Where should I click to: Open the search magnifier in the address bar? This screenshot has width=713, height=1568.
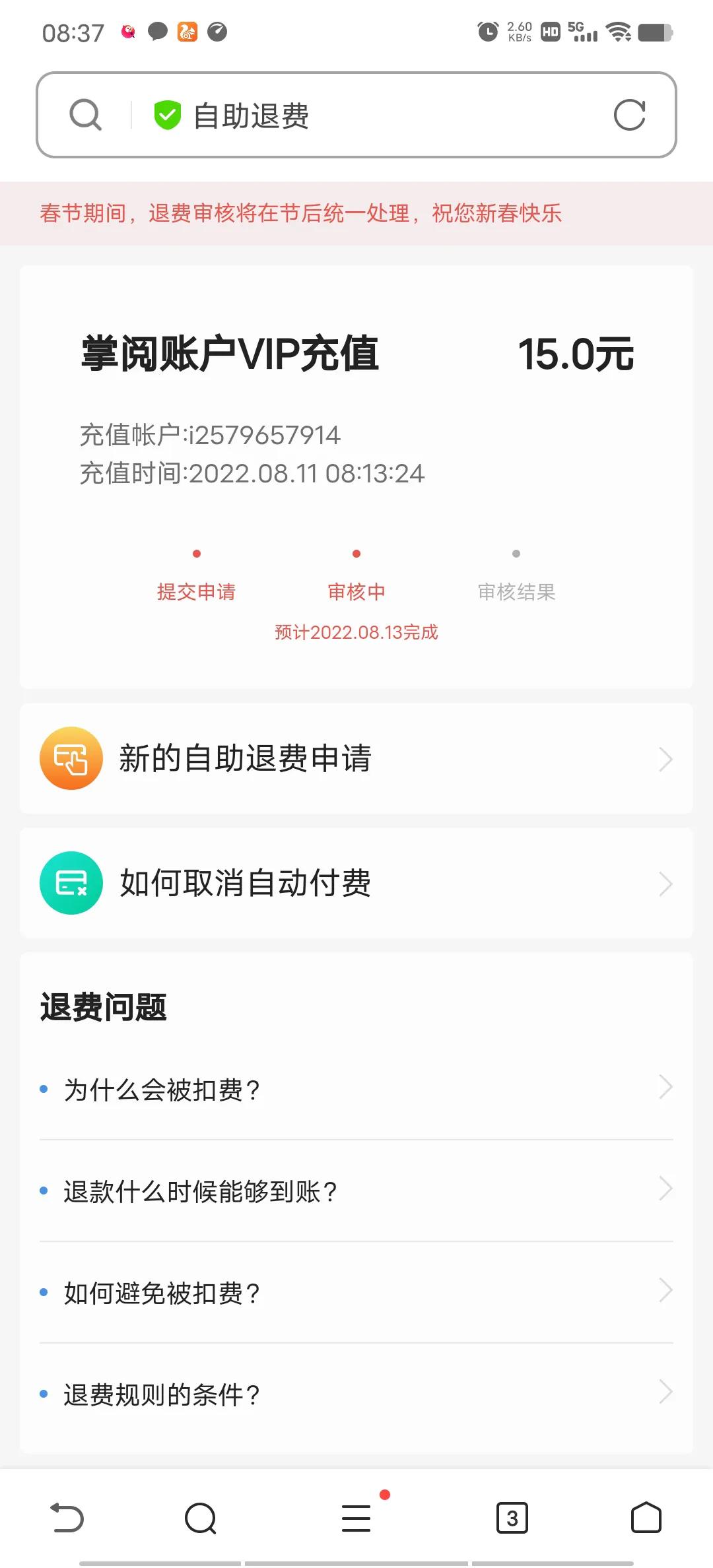pos(85,114)
